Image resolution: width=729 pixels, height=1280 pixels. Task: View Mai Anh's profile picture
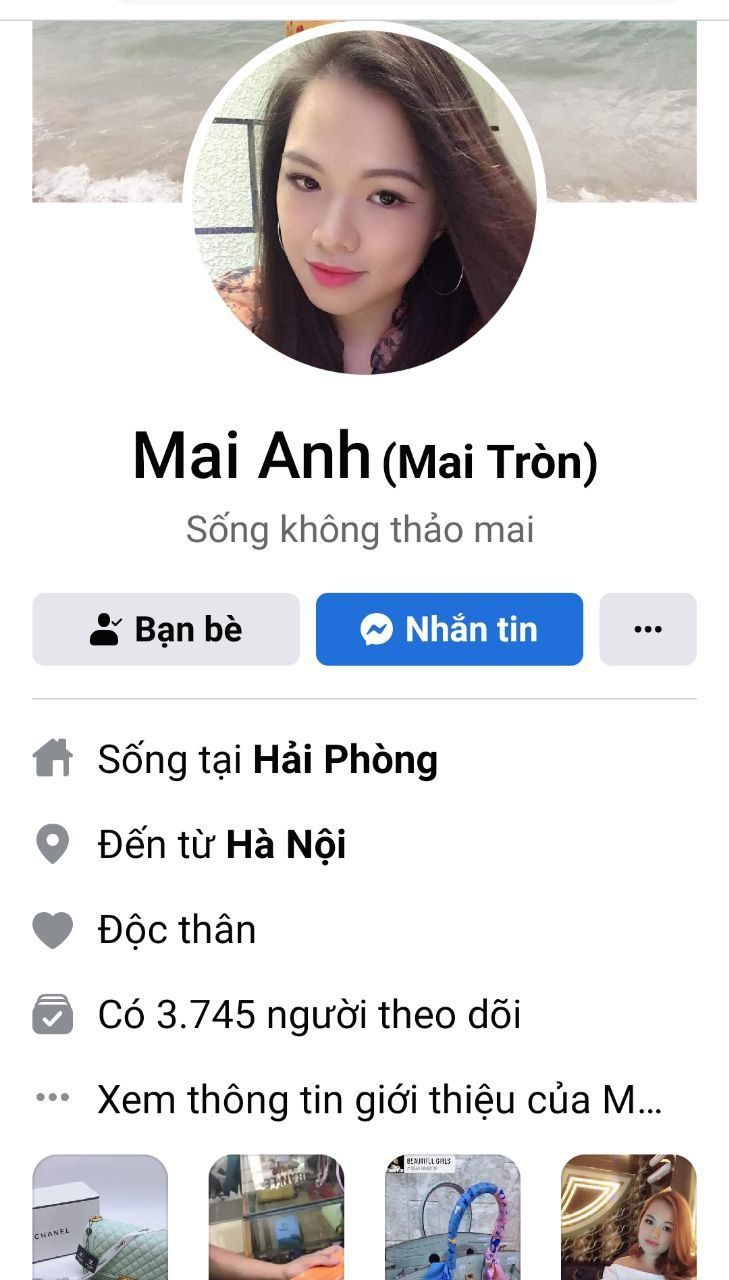click(x=364, y=200)
